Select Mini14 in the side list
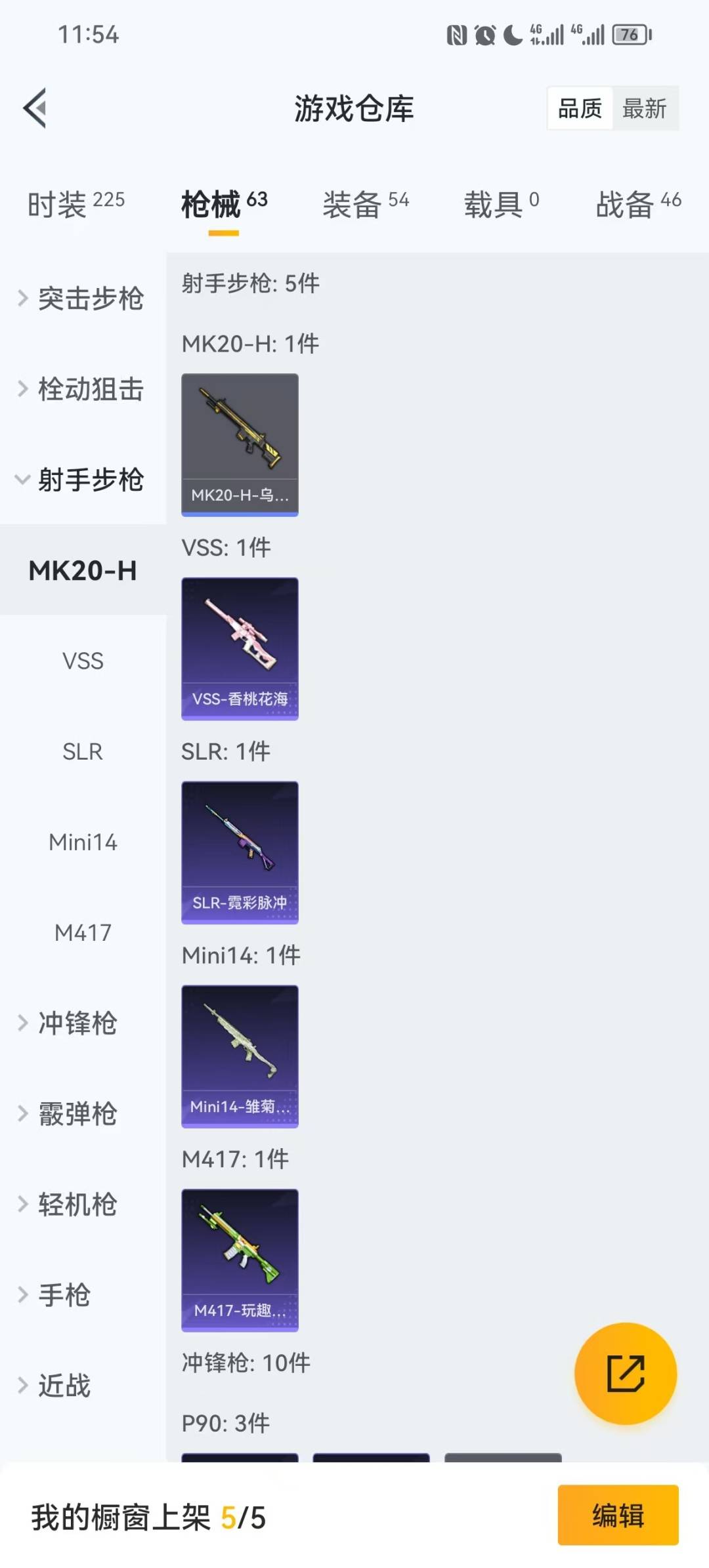Image resolution: width=709 pixels, height=1568 pixels. 83,842
